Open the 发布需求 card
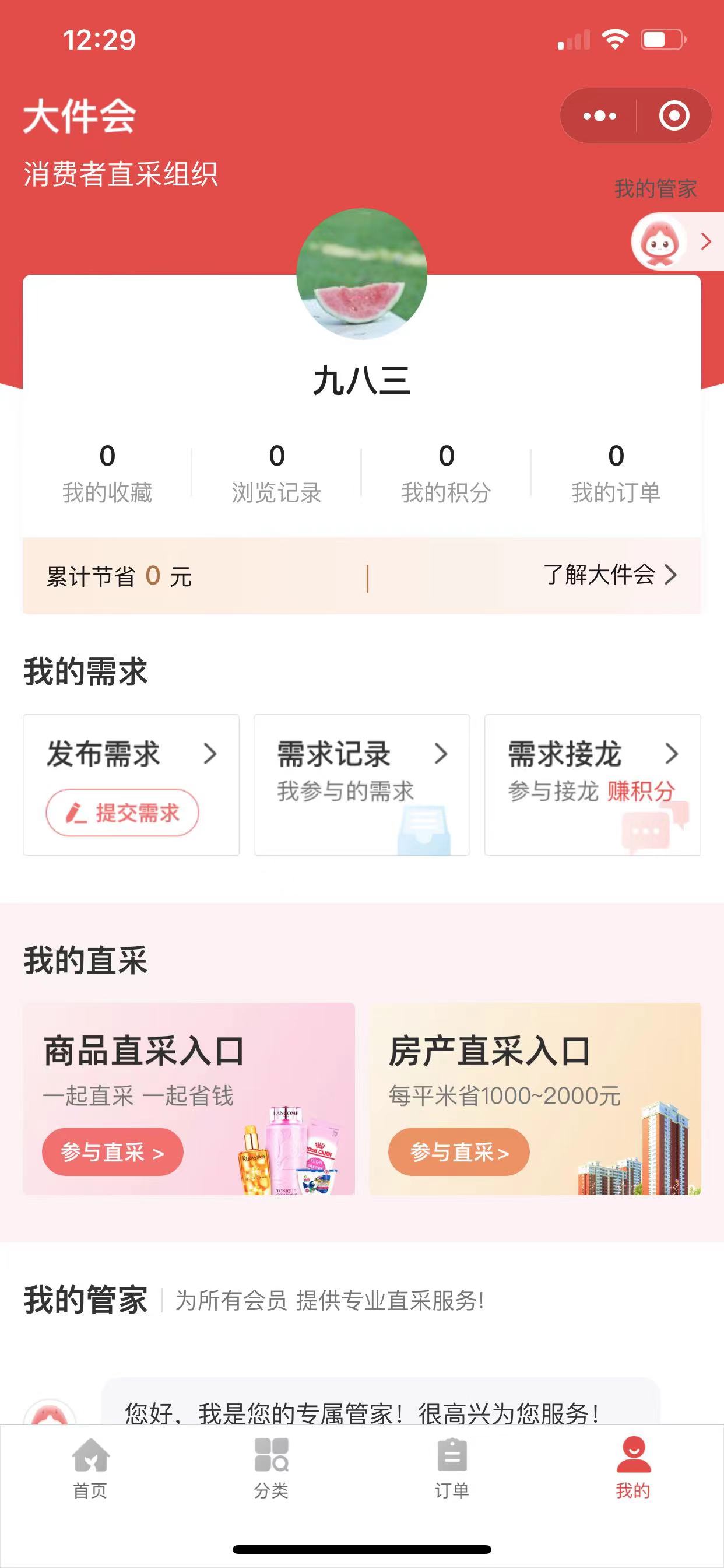 point(131,754)
